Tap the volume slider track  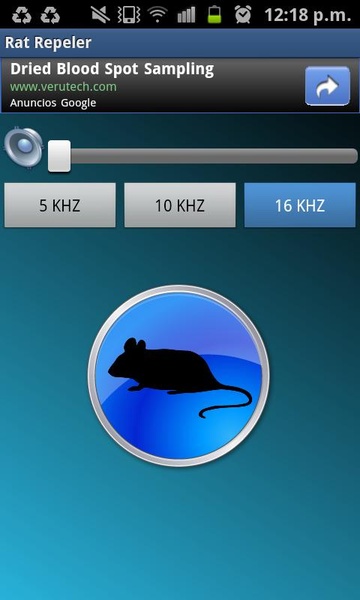[203, 156]
